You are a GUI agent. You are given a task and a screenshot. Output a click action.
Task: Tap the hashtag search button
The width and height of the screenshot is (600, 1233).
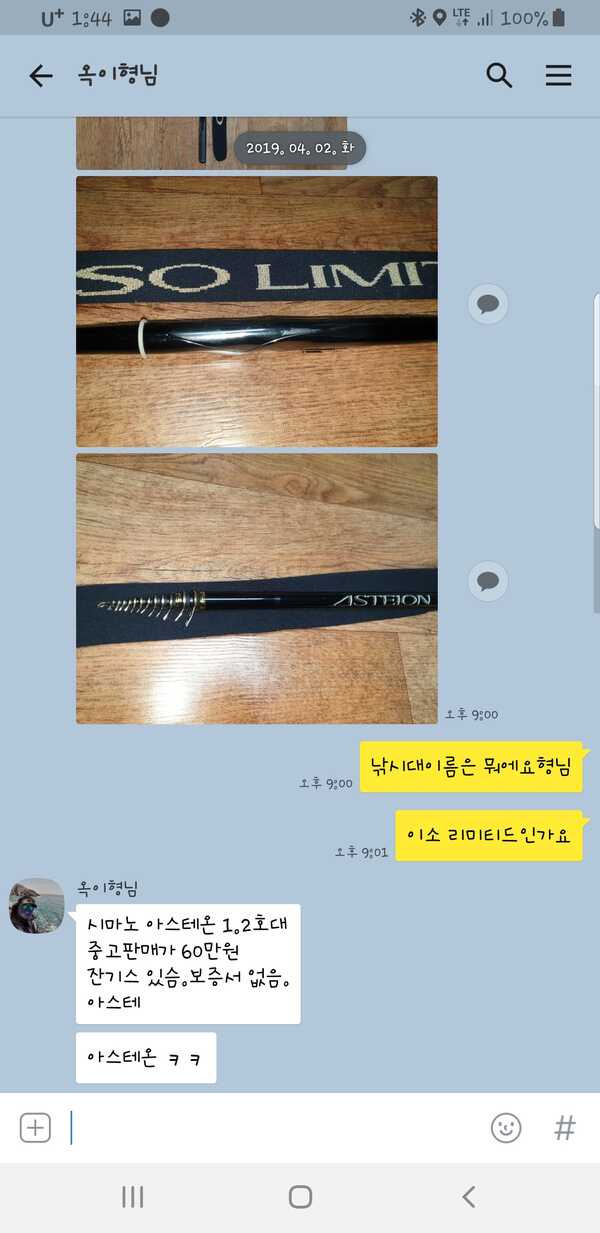coord(565,1128)
